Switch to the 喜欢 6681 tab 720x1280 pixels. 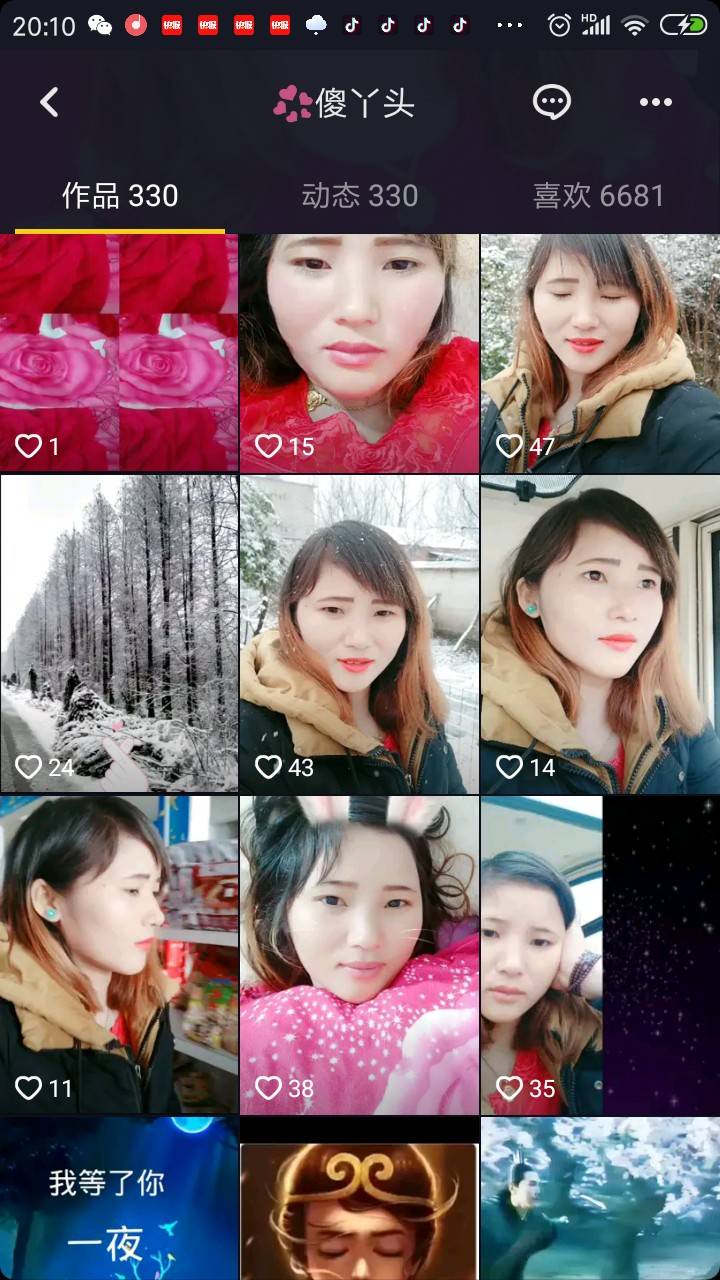coord(598,196)
